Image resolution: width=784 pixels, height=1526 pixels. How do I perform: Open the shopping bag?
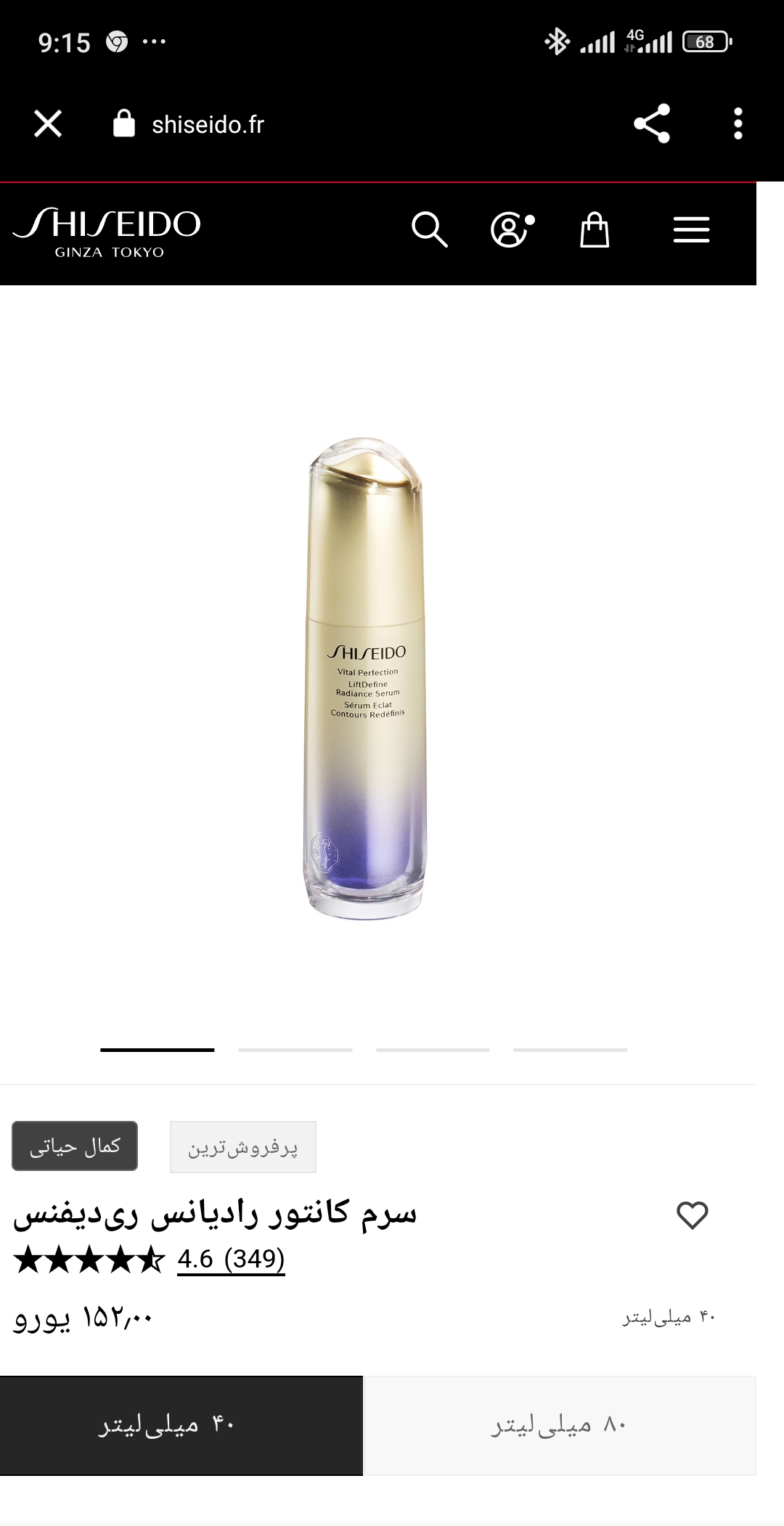(x=594, y=230)
